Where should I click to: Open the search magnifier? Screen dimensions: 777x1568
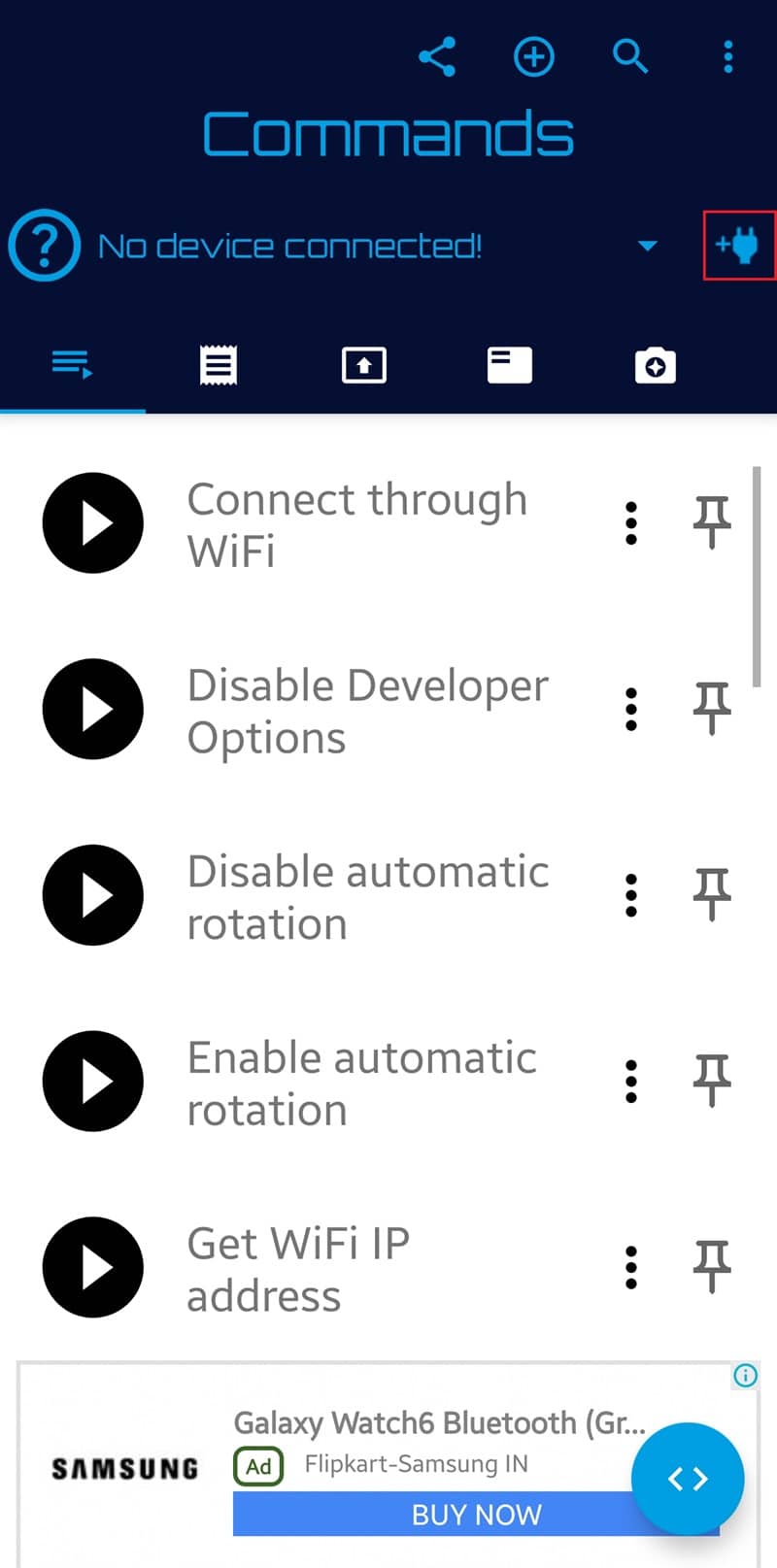(x=630, y=57)
